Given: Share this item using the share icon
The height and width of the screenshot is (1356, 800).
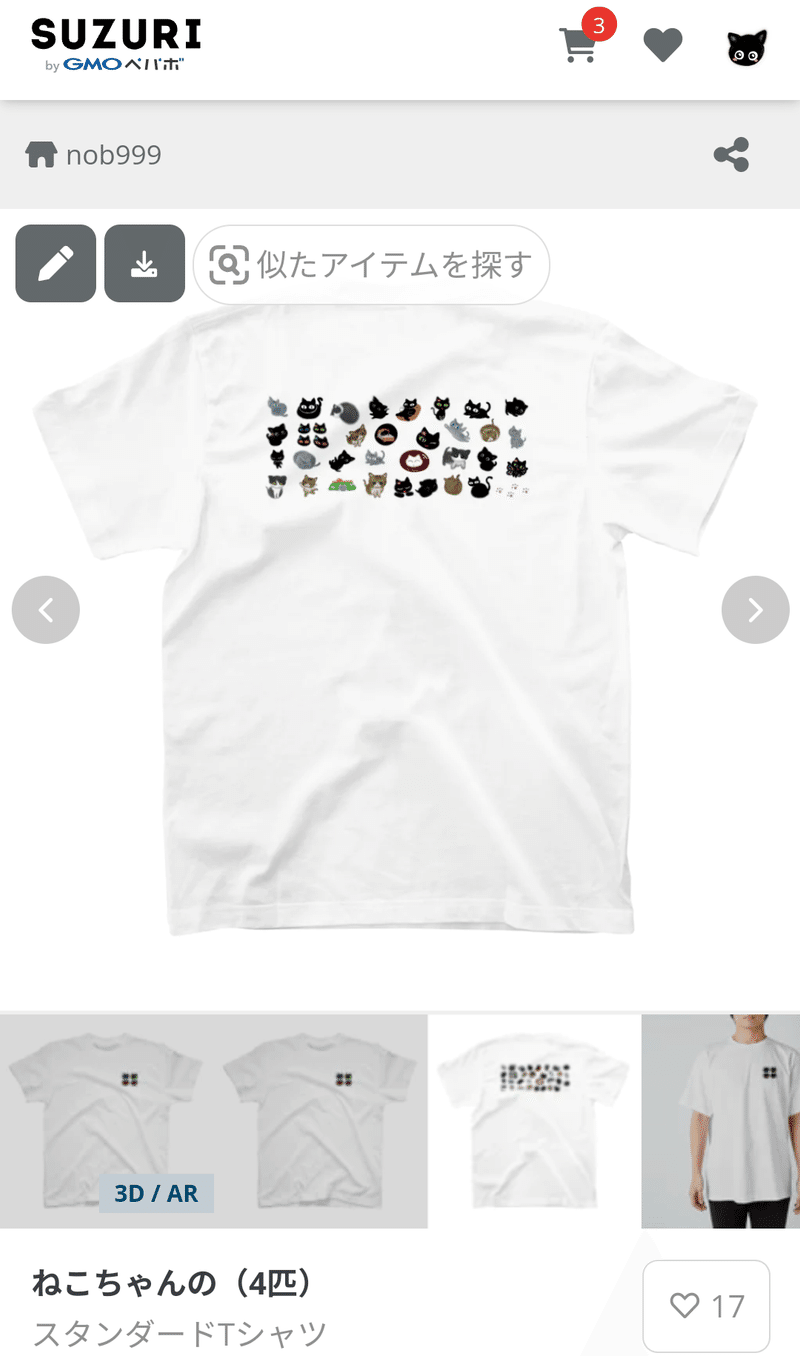Looking at the screenshot, I should (x=731, y=155).
